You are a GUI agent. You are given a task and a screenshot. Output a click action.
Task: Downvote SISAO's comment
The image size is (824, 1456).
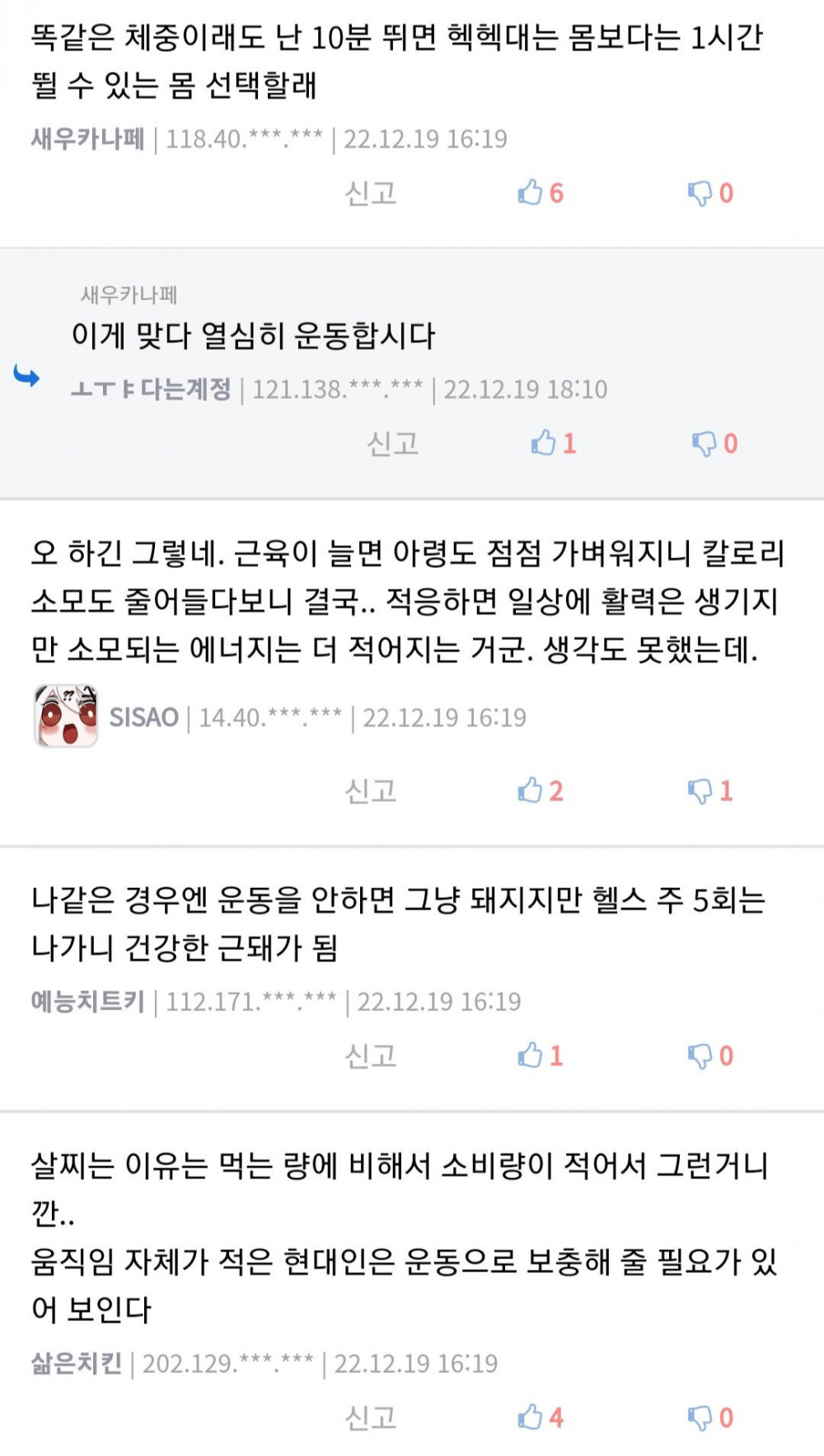pos(709,791)
